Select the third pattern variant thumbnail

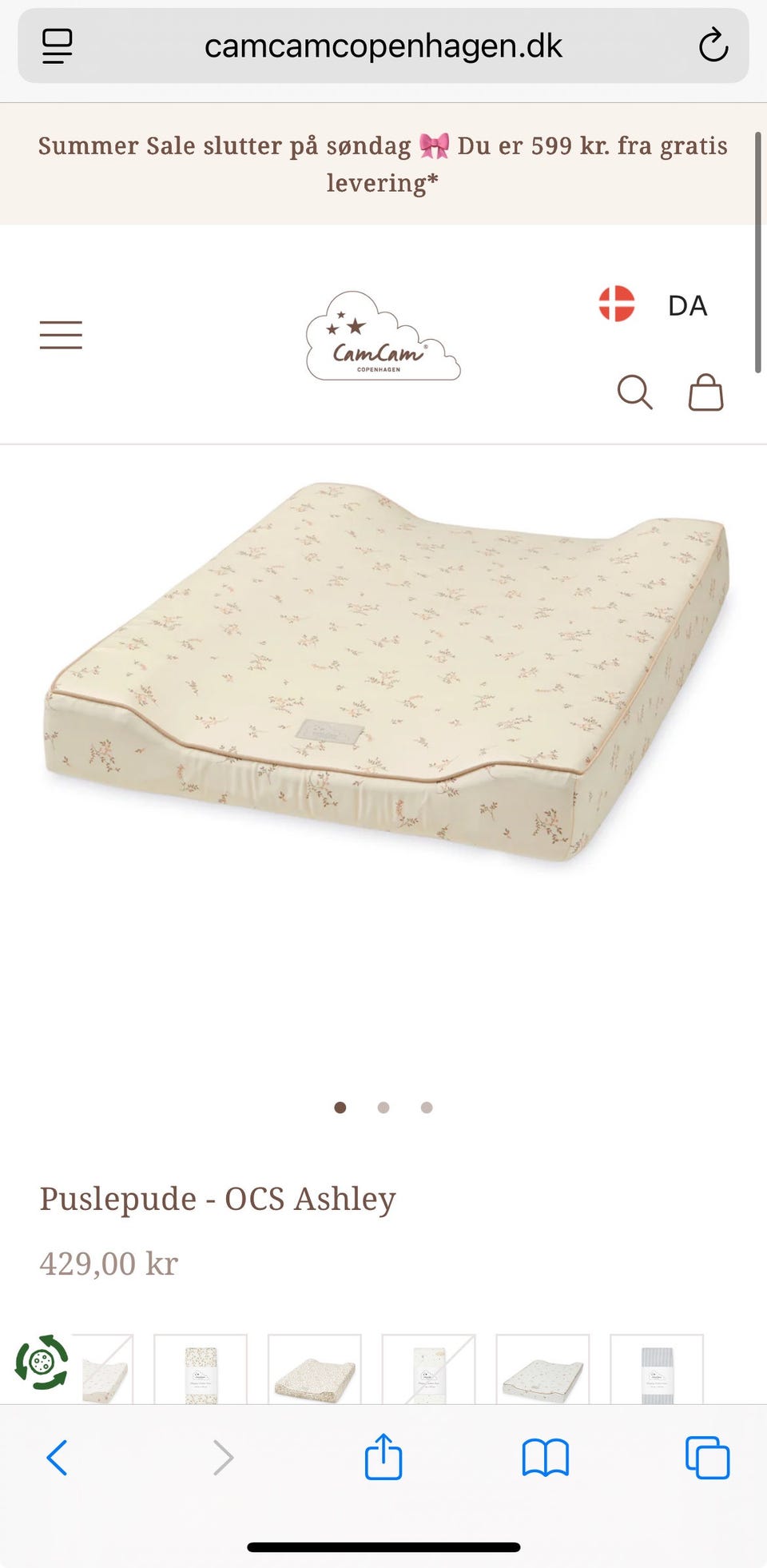[315, 1369]
